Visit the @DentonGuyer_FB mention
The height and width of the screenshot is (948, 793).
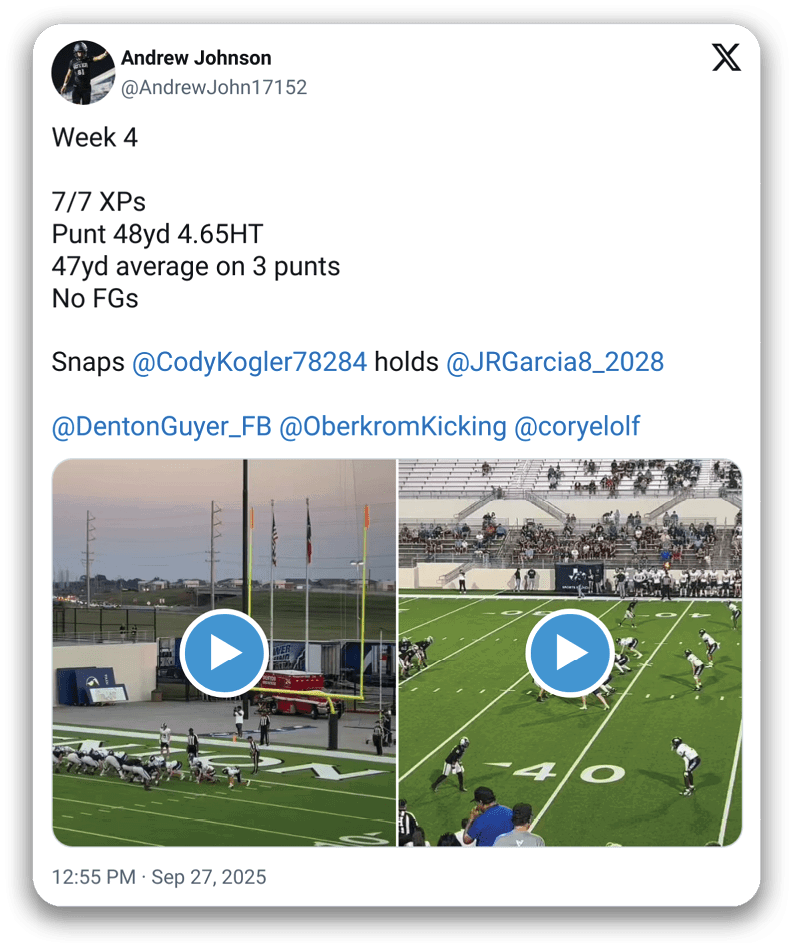[x=161, y=427]
